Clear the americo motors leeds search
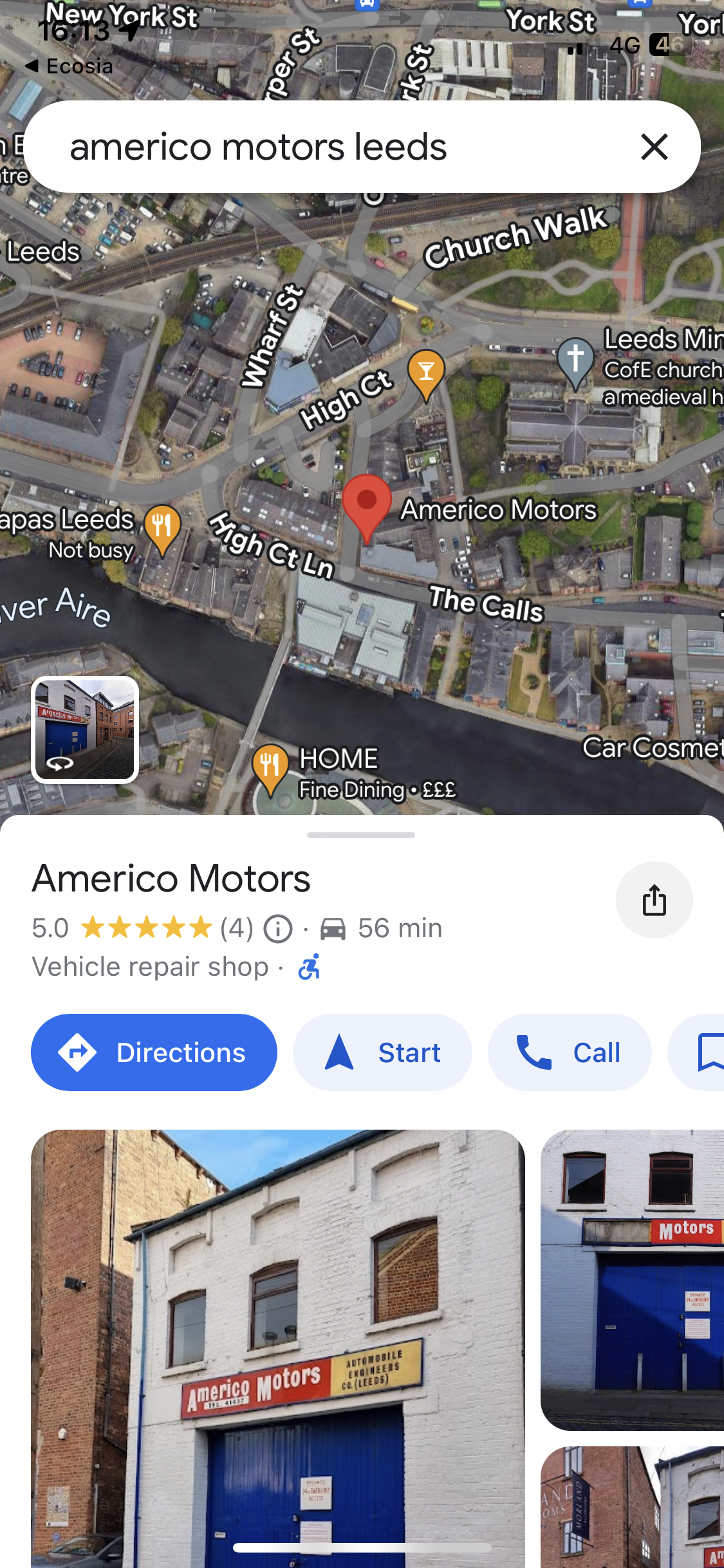724x1568 pixels. pos(654,147)
